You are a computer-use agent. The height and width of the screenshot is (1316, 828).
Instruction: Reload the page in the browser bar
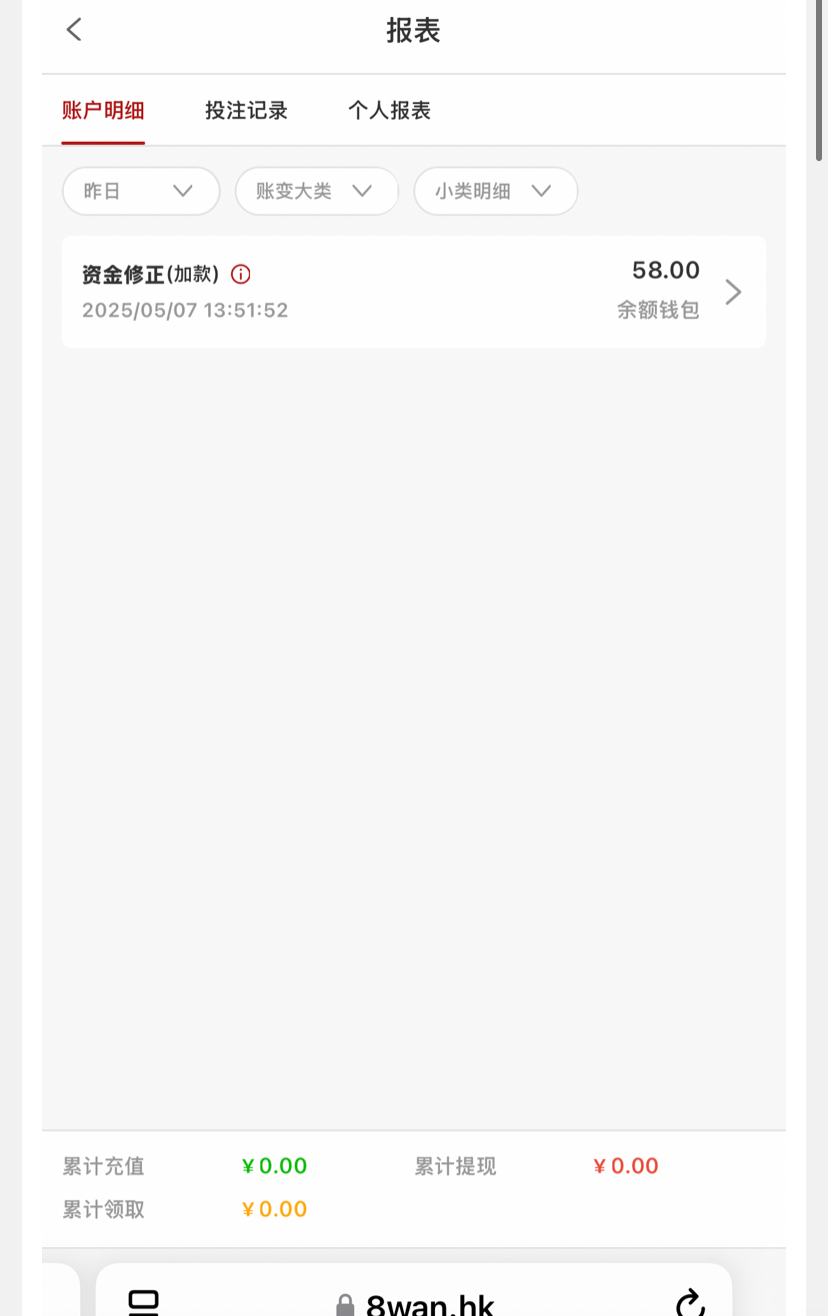tap(689, 1303)
